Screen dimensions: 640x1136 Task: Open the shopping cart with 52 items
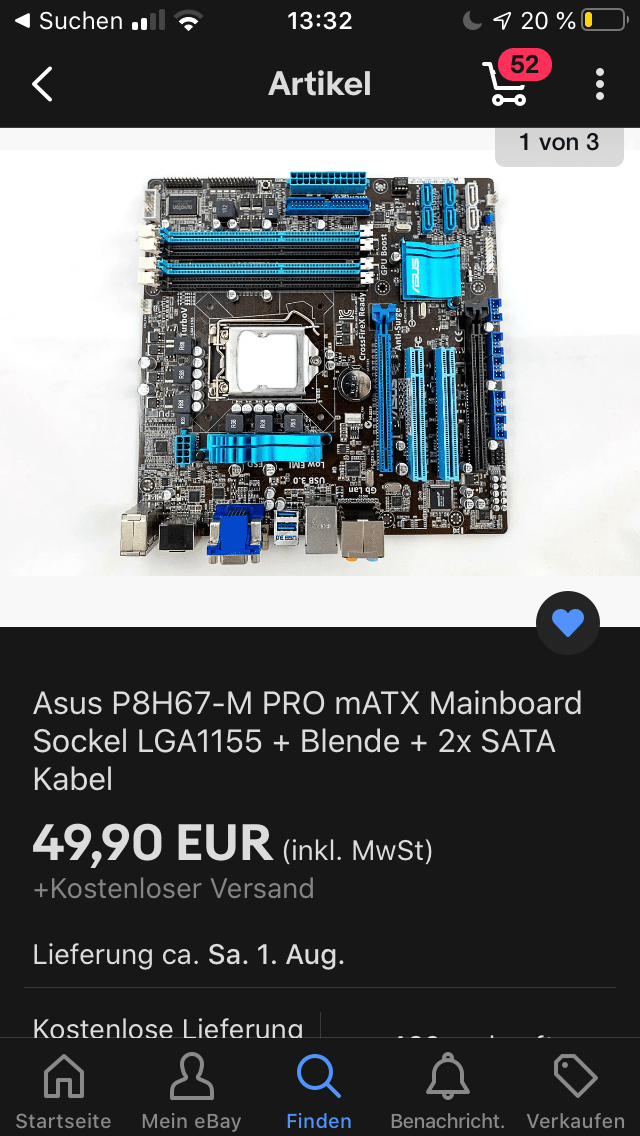(x=514, y=80)
